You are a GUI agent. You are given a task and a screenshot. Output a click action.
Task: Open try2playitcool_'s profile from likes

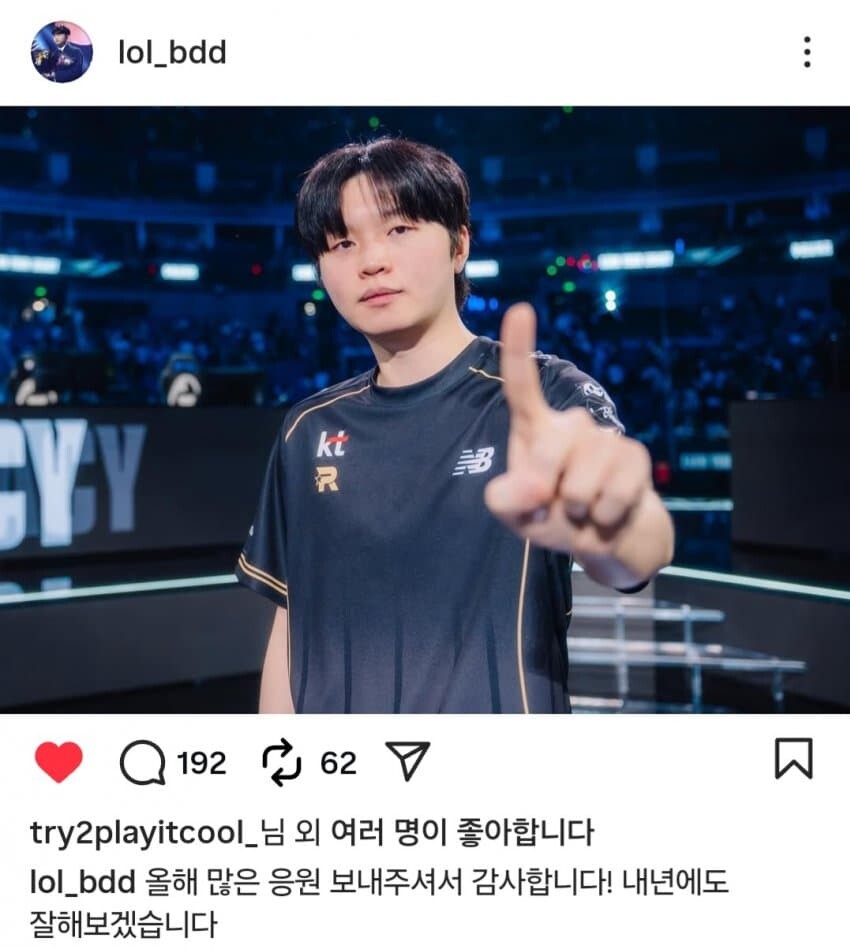[136, 831]
